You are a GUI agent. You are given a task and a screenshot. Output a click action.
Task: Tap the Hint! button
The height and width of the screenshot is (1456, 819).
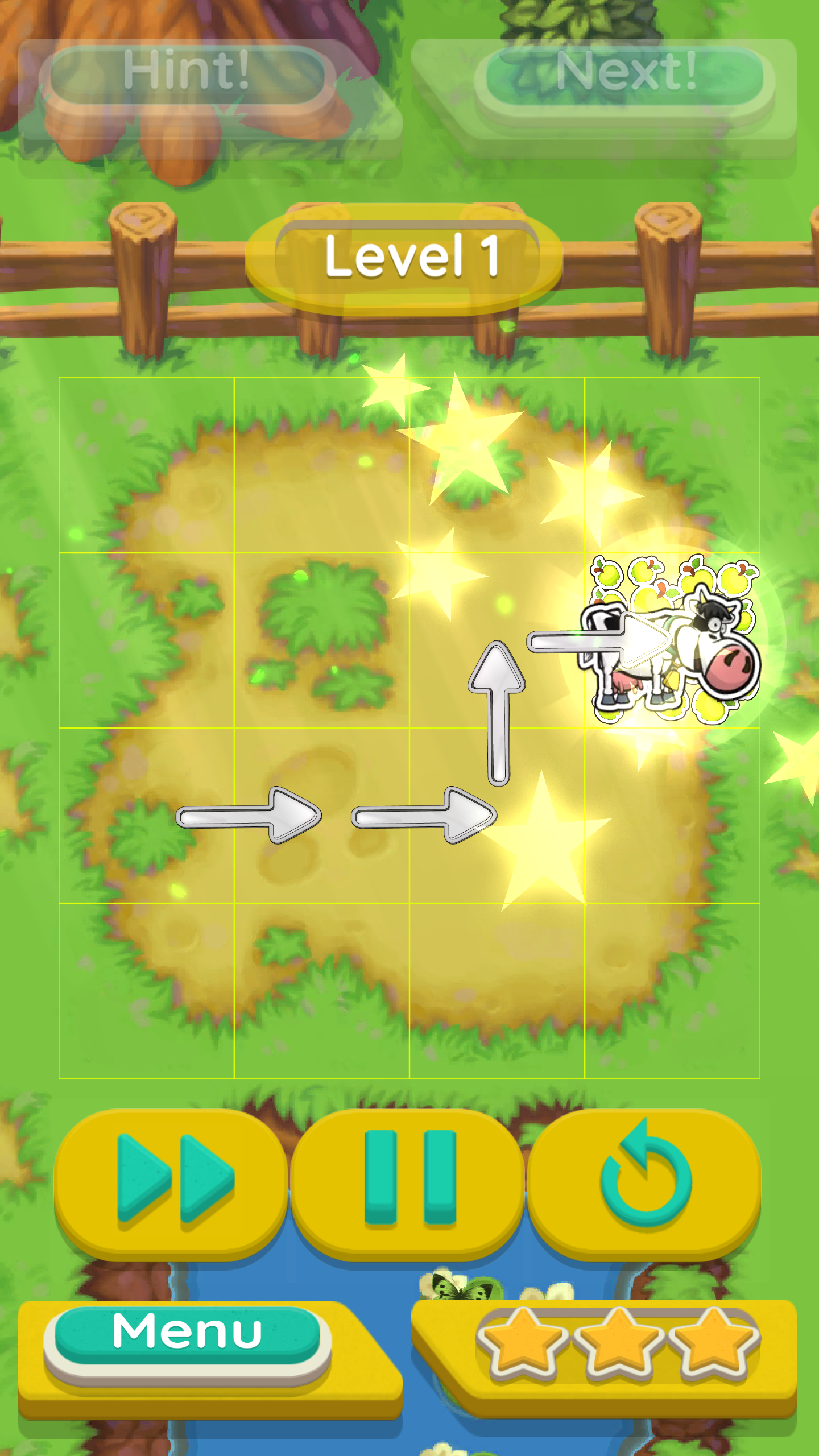[x=187, y=77]
